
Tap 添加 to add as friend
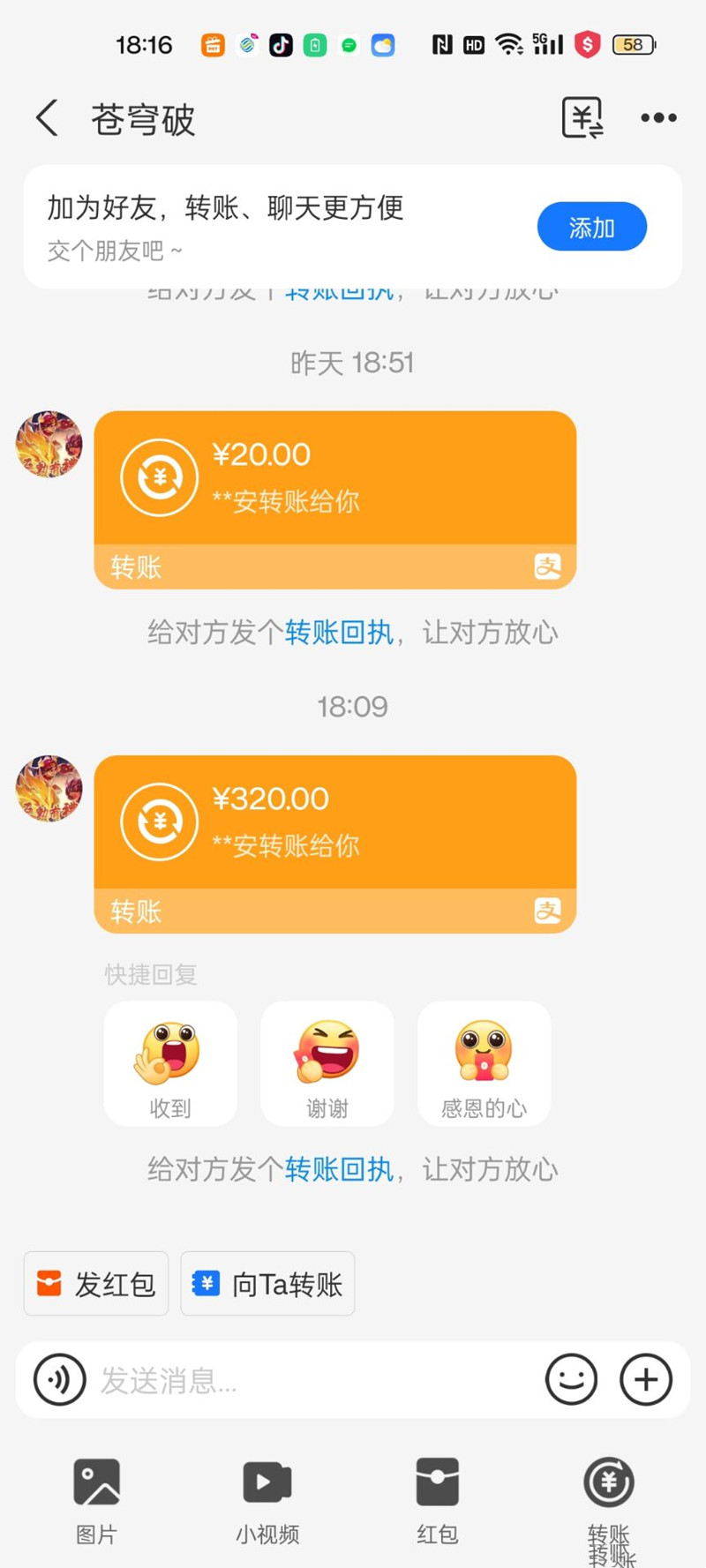591,228
